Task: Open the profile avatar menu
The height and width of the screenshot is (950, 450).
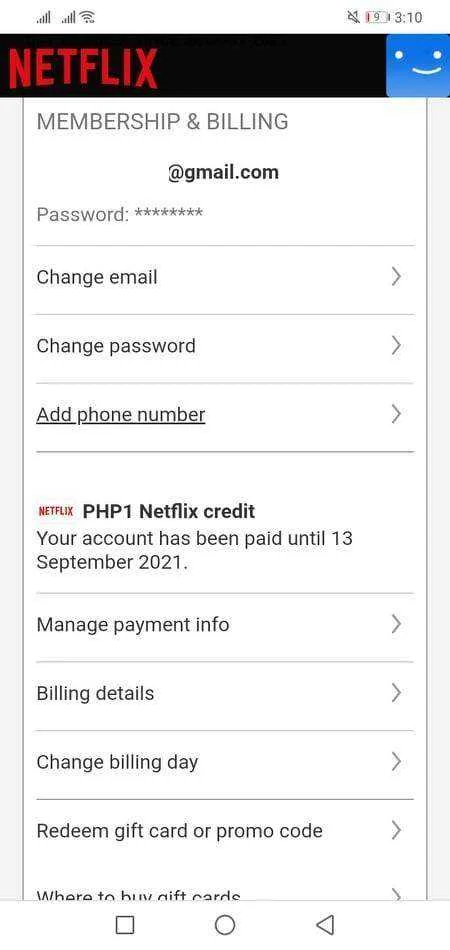Action: pos(419,65)
